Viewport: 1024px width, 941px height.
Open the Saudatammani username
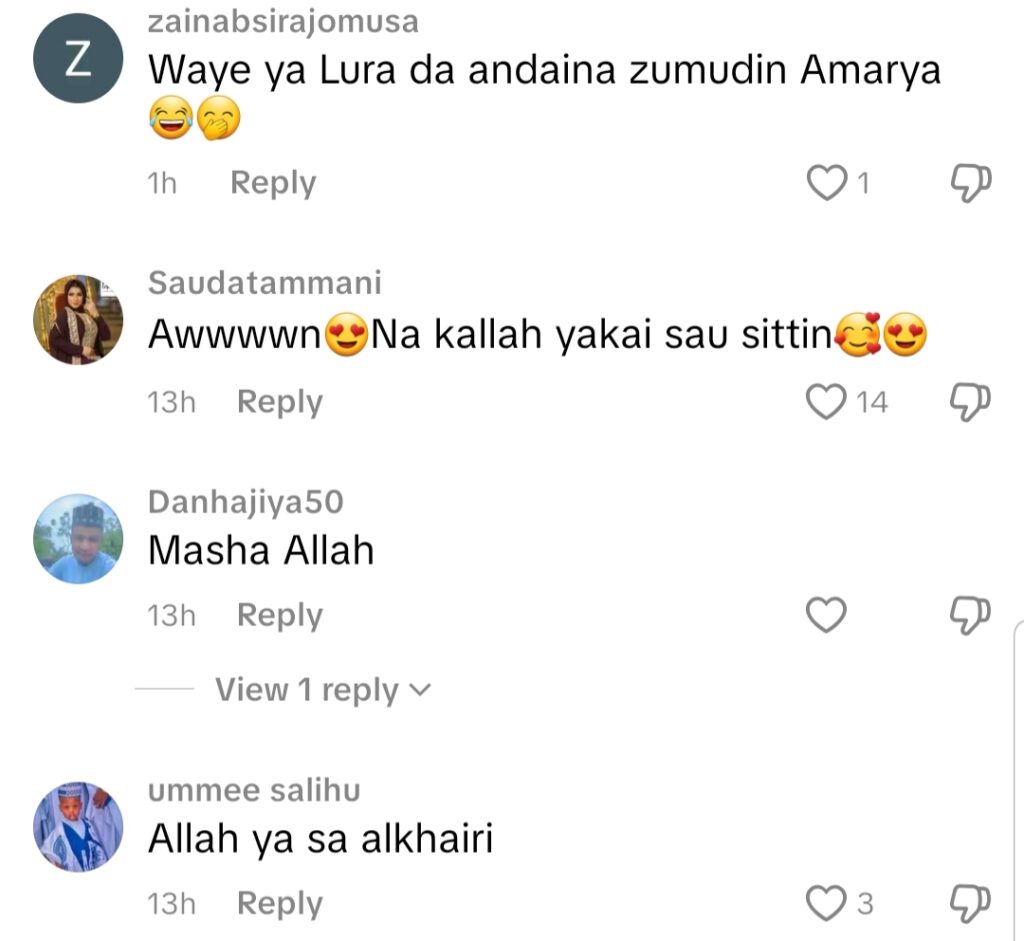tap(264, 284)
